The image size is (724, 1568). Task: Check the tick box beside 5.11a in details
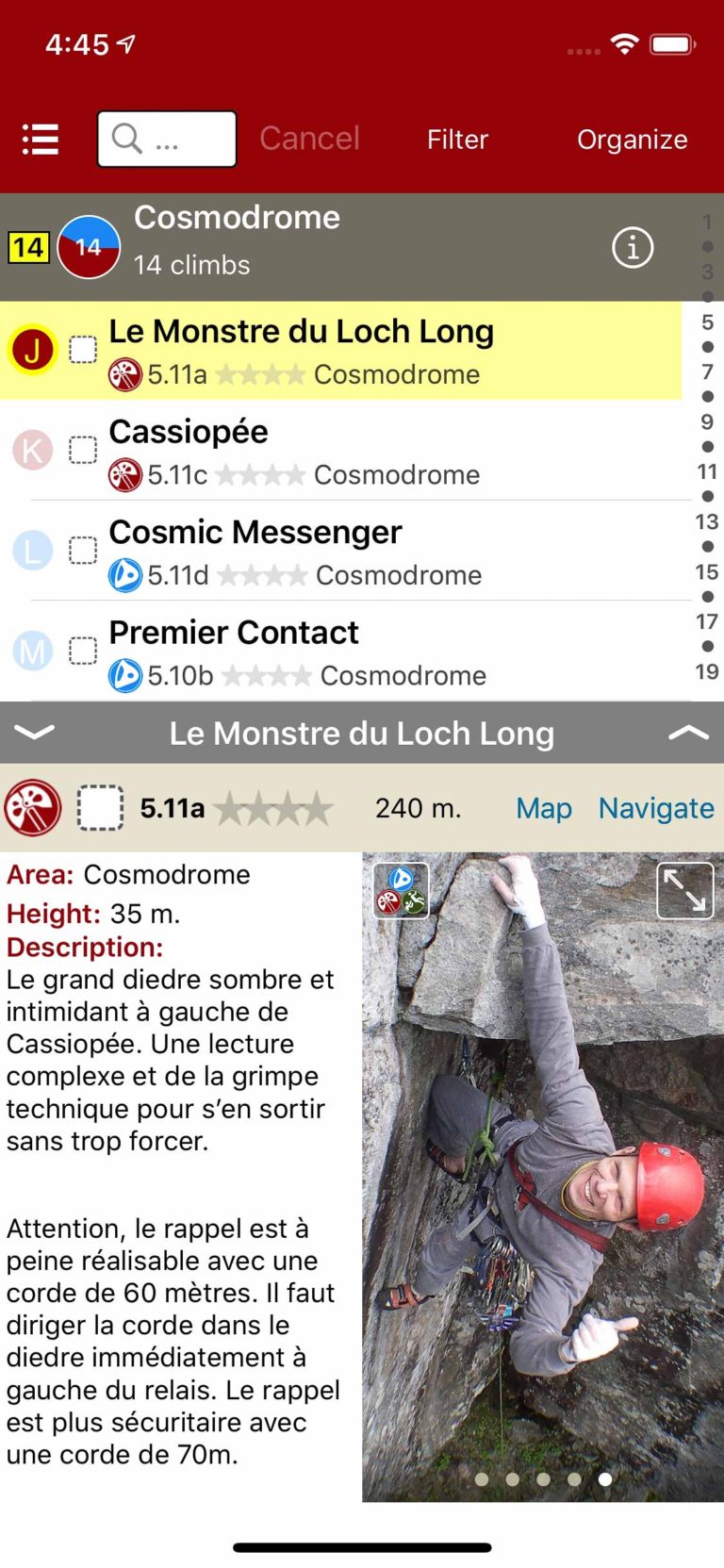click(x=100, y=808)
